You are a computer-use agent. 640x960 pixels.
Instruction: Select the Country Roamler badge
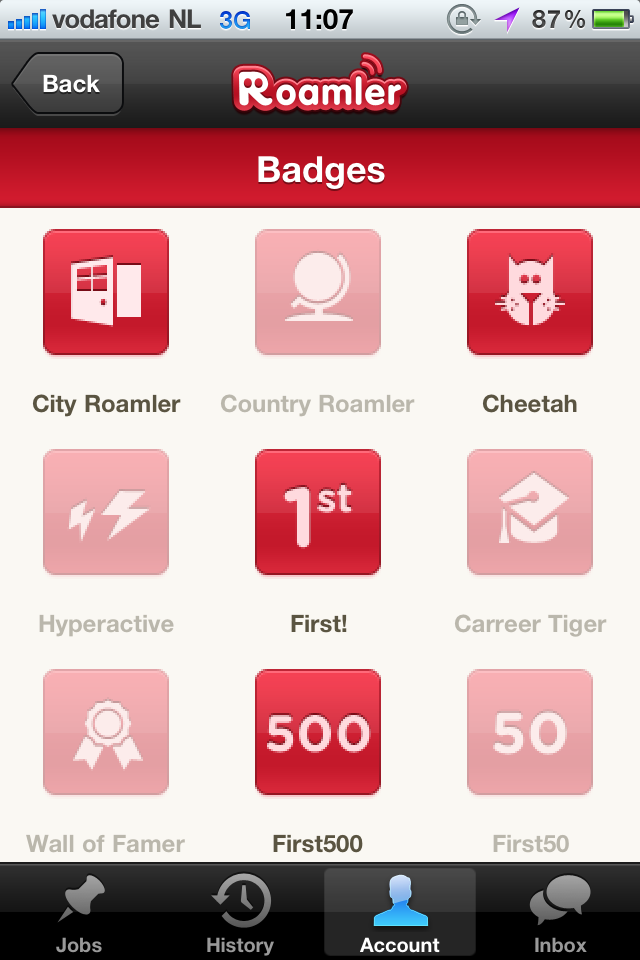pyautogui.click(x=318, y=292)
